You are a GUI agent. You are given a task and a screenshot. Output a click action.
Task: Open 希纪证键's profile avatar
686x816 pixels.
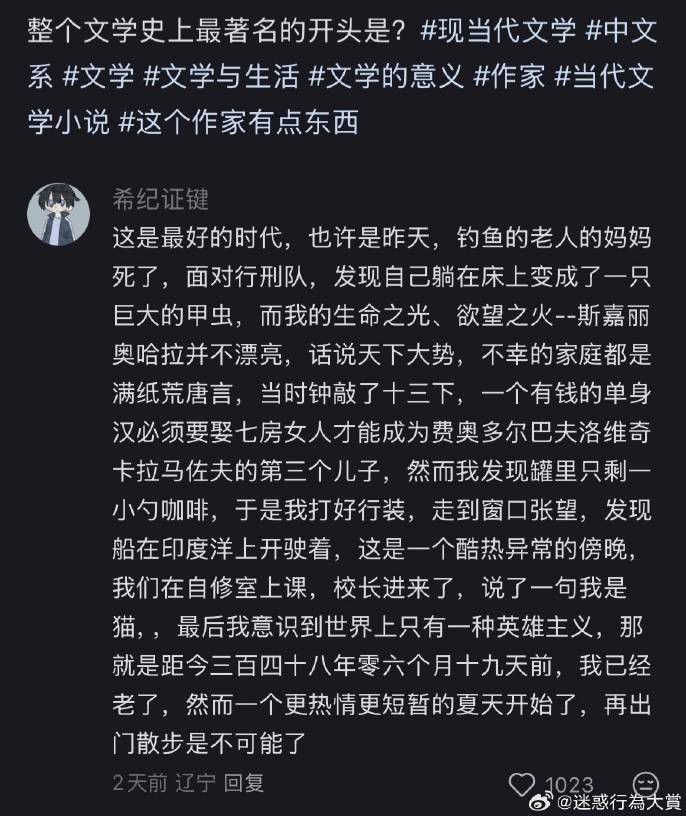coord(59,213)
